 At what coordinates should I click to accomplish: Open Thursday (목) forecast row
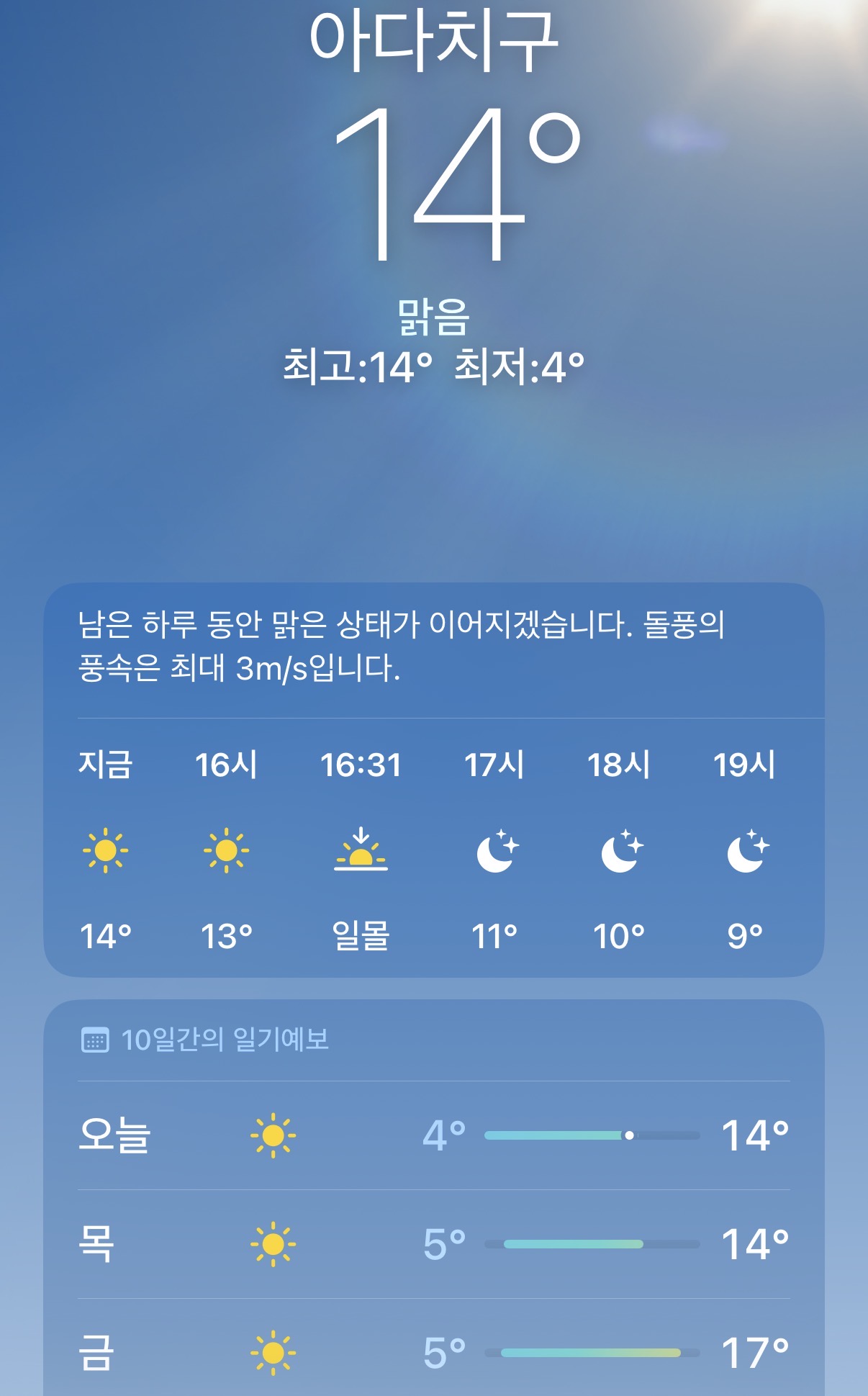pos(433,1244)
